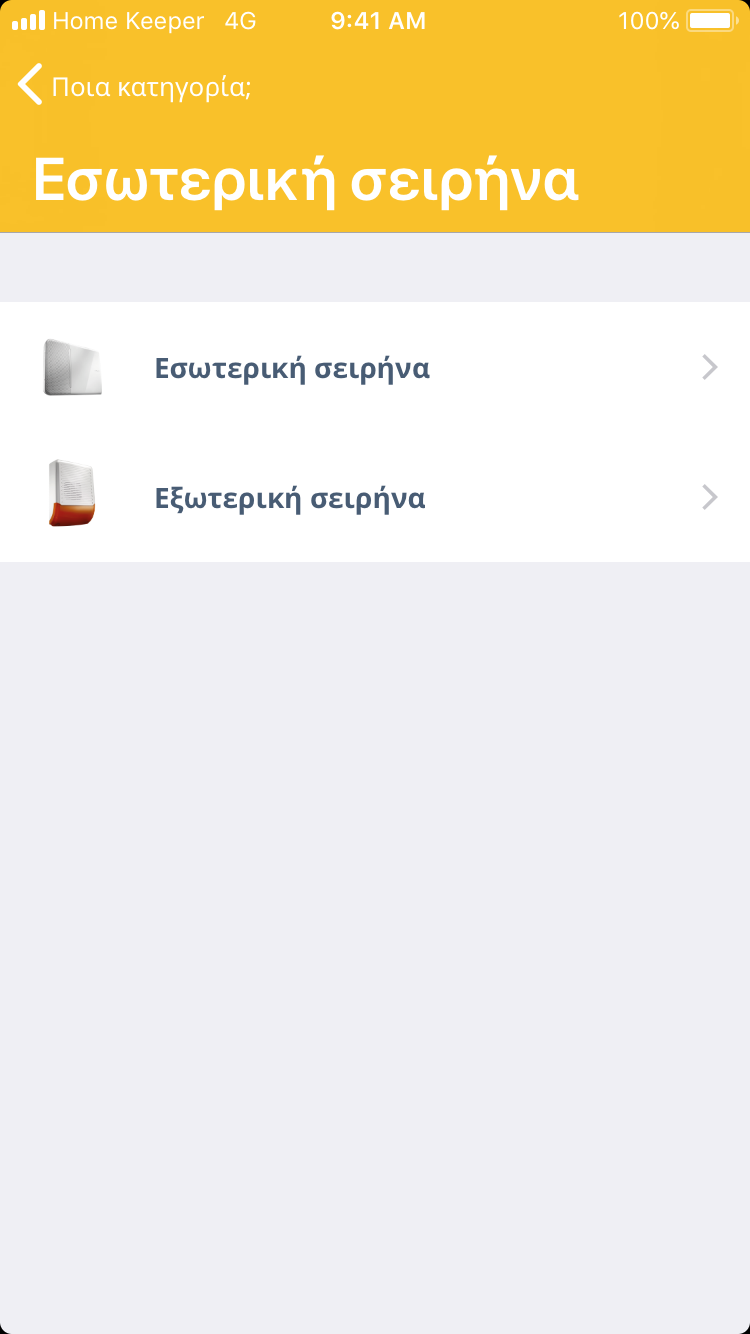Open the Εσωτερική σειρήνα row

tap(375, 368)
